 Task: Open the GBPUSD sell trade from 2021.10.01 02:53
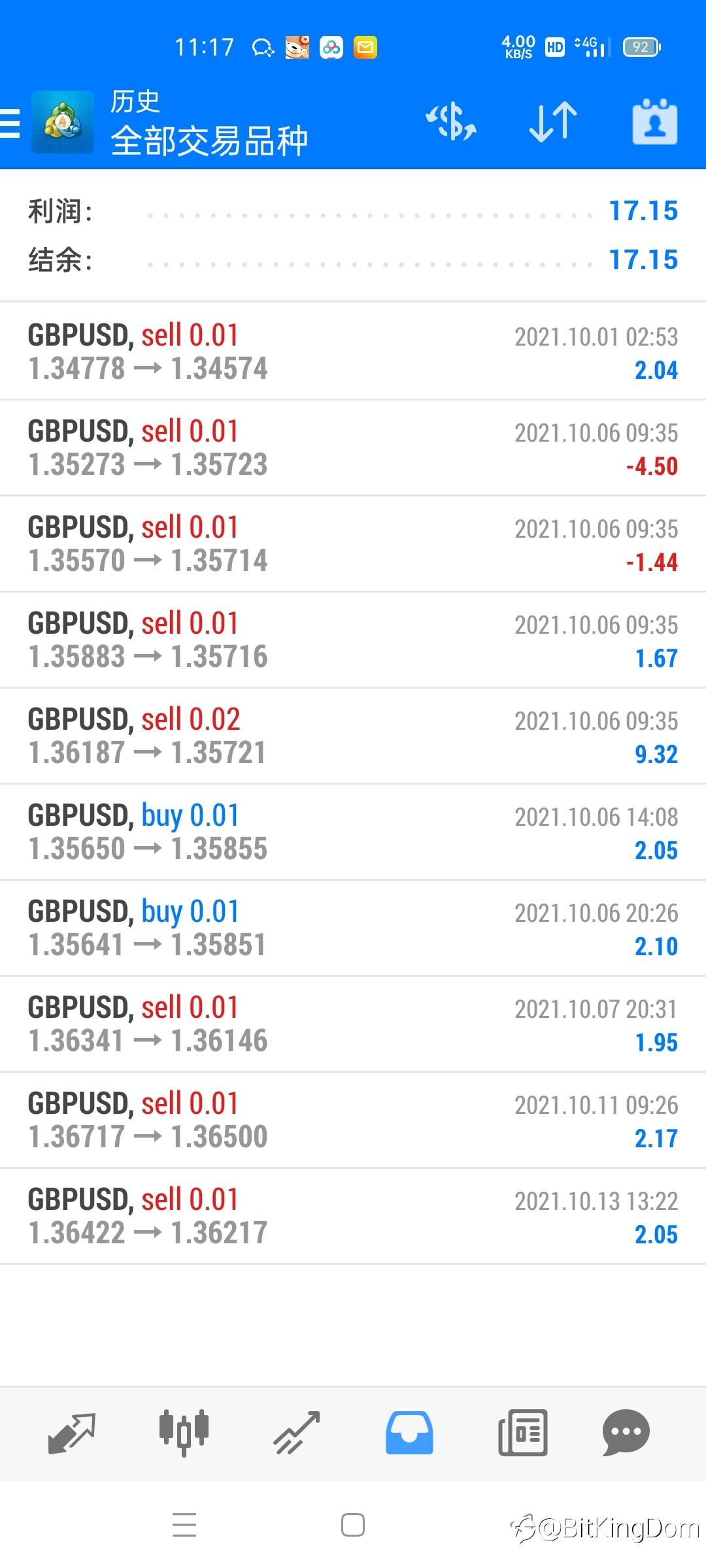[353, 351]
